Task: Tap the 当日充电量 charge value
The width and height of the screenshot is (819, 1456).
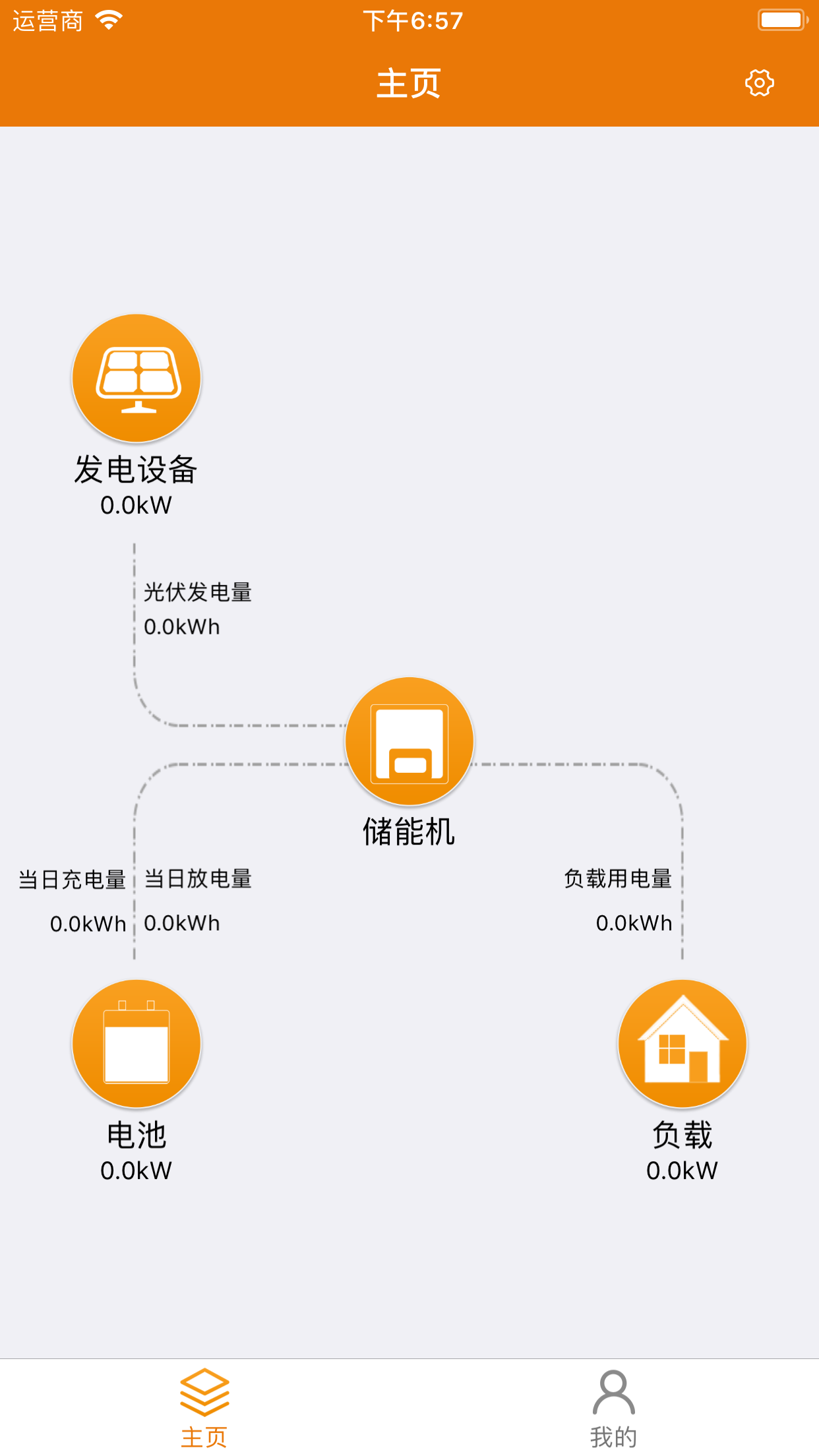Action: click(88, 923)
